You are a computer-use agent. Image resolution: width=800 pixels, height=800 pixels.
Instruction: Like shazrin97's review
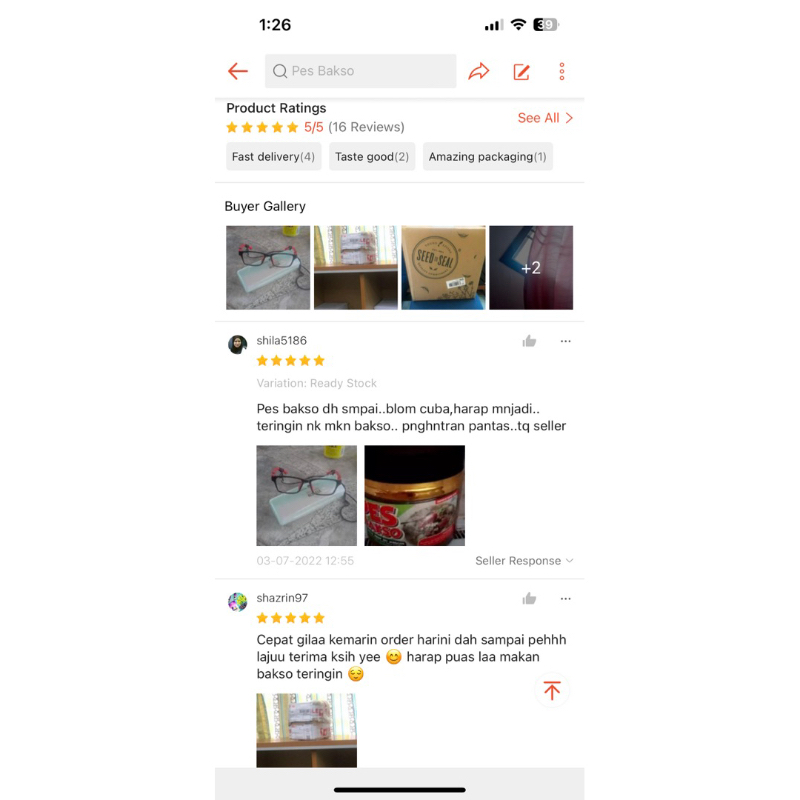(529, 598)
